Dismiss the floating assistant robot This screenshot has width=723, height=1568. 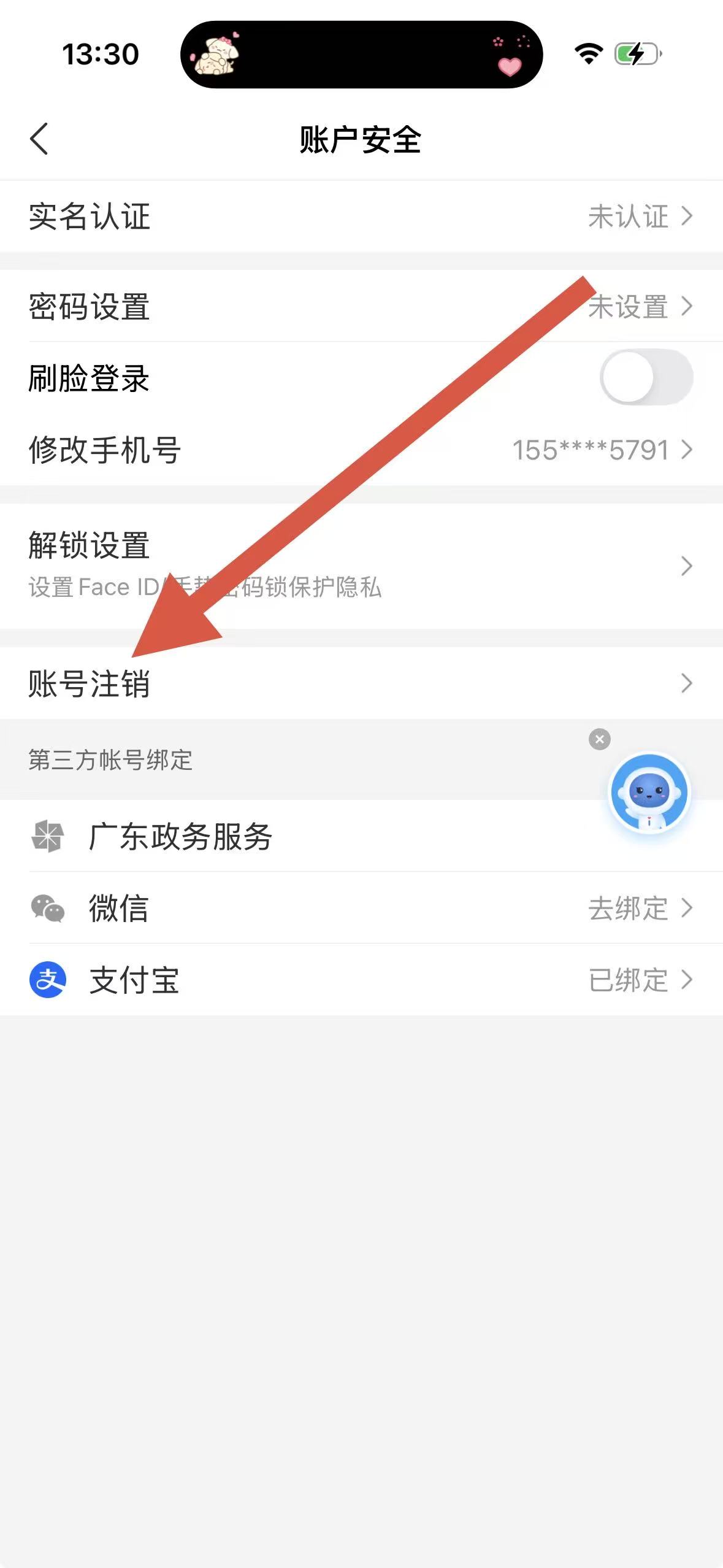click(599, 739)
